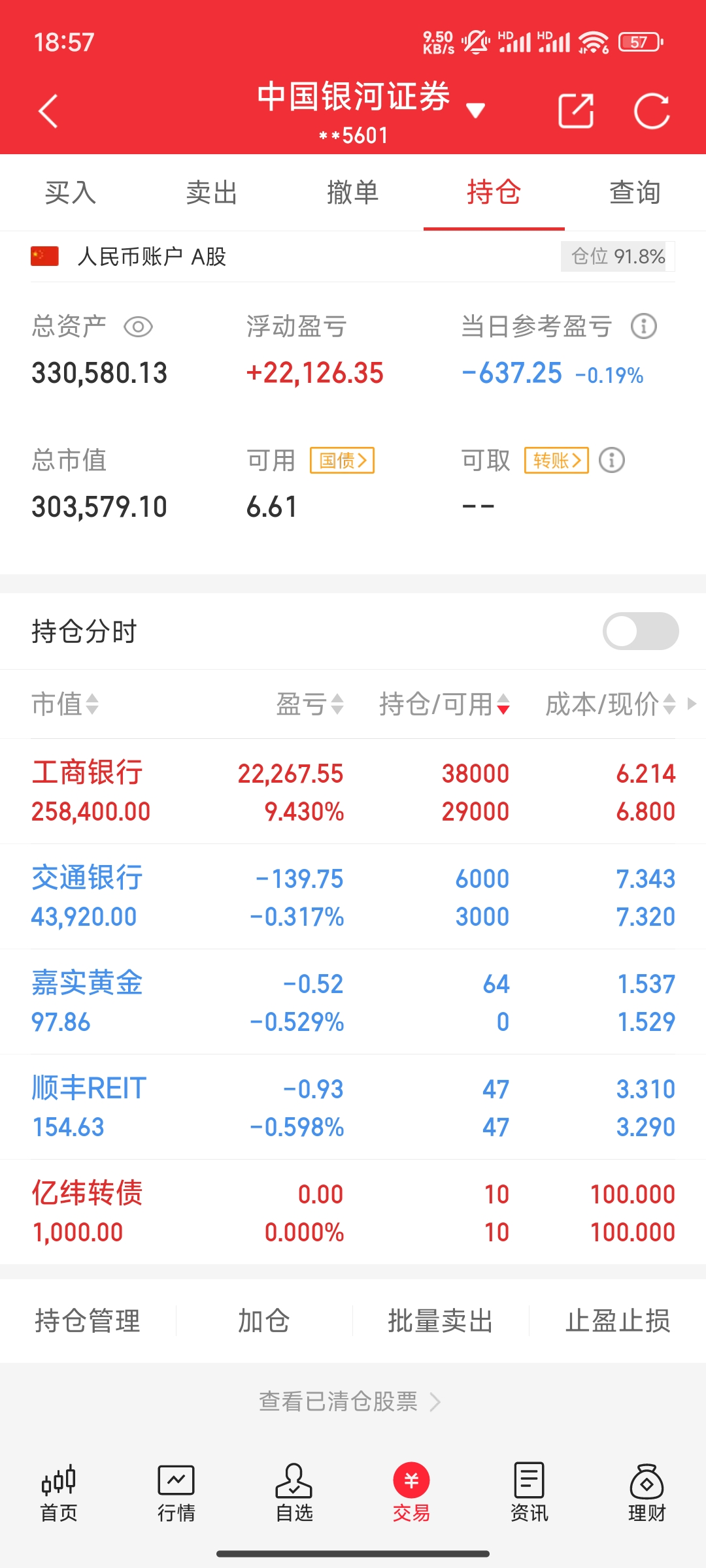Open the 交通银行 holding row

pyautogui.click(x=353, y=897)
